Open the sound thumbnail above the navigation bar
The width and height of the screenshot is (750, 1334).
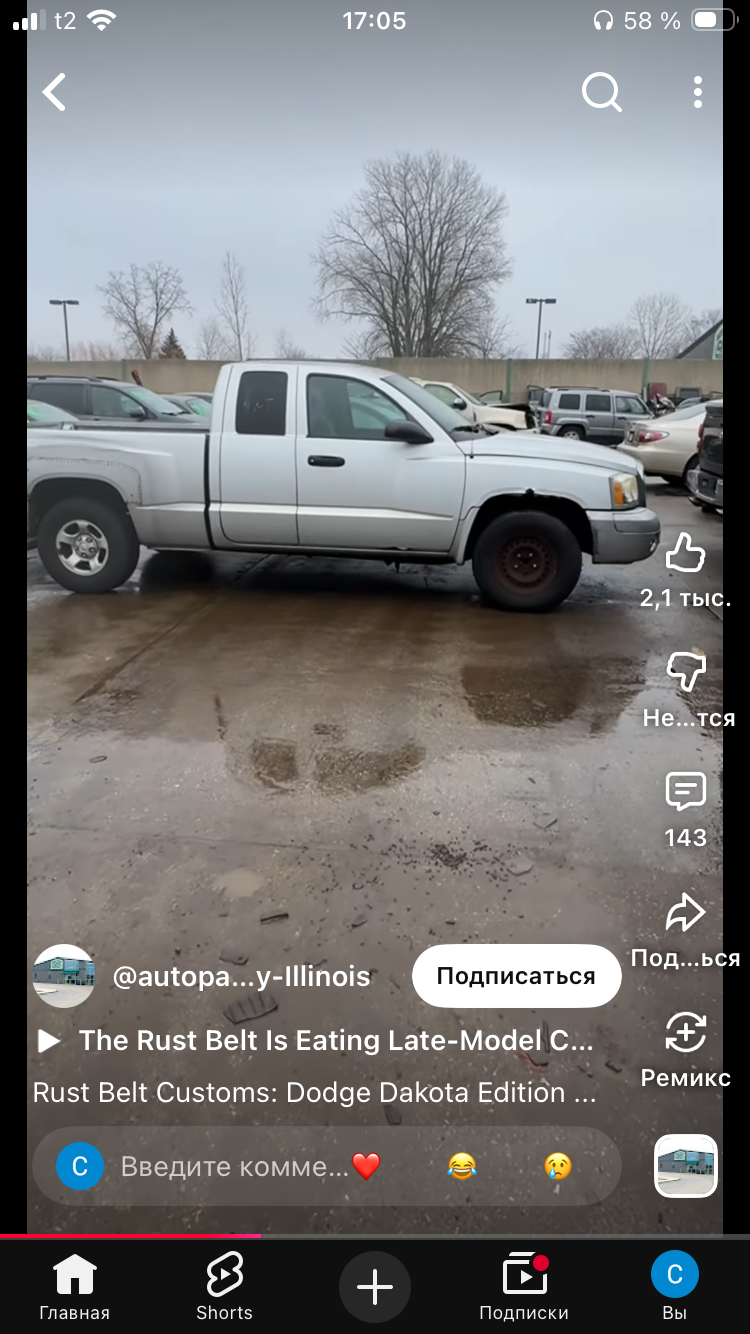pos(686,1166)
